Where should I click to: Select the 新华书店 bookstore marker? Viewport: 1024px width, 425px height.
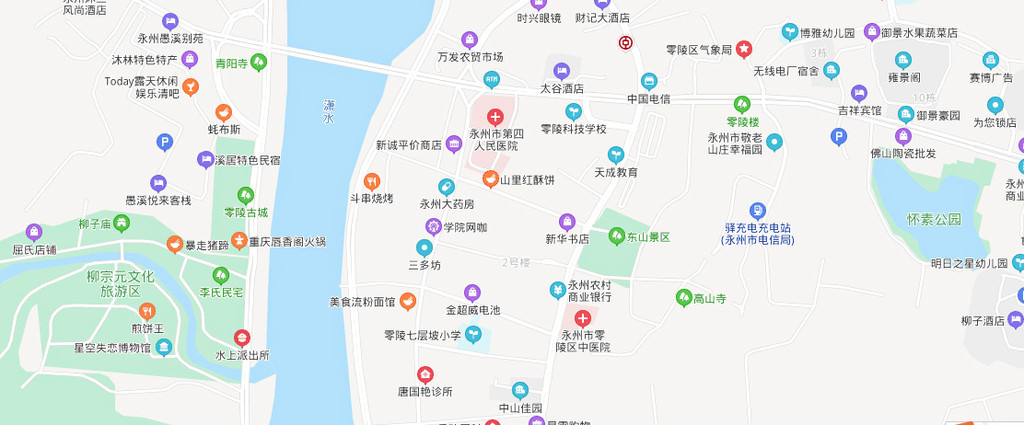(x=567, y=221)
